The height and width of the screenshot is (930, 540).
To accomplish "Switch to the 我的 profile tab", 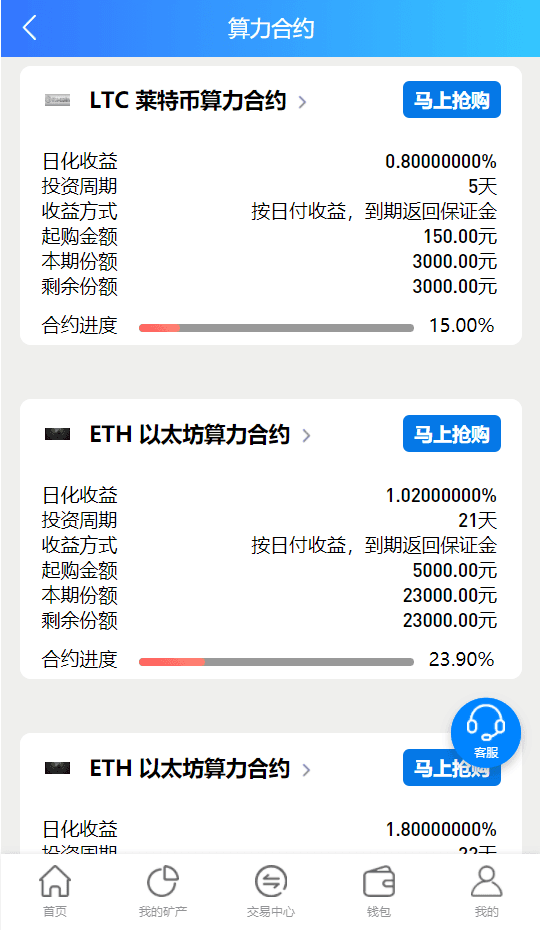I will pyautogui.click(x=487, y=891).
